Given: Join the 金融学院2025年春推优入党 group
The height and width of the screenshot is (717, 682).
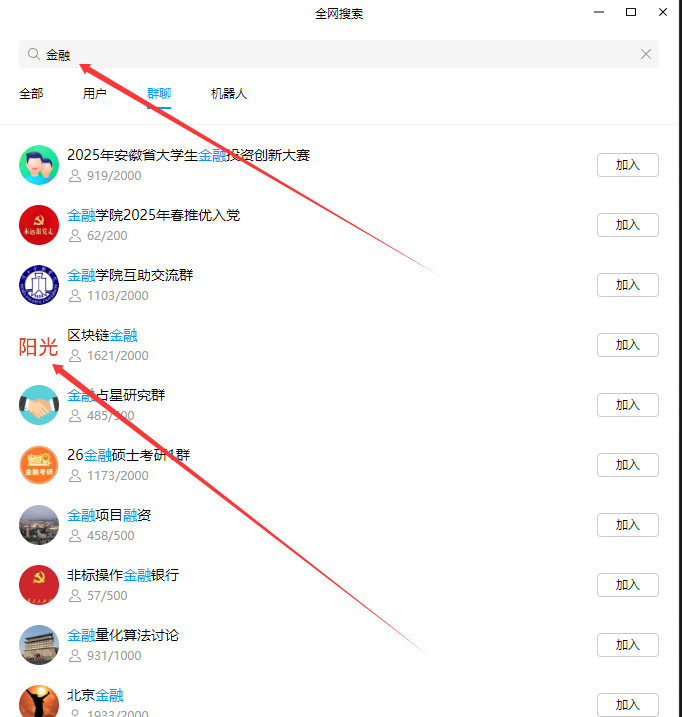Looking at the screenshot, I should (x=627, y=225).
